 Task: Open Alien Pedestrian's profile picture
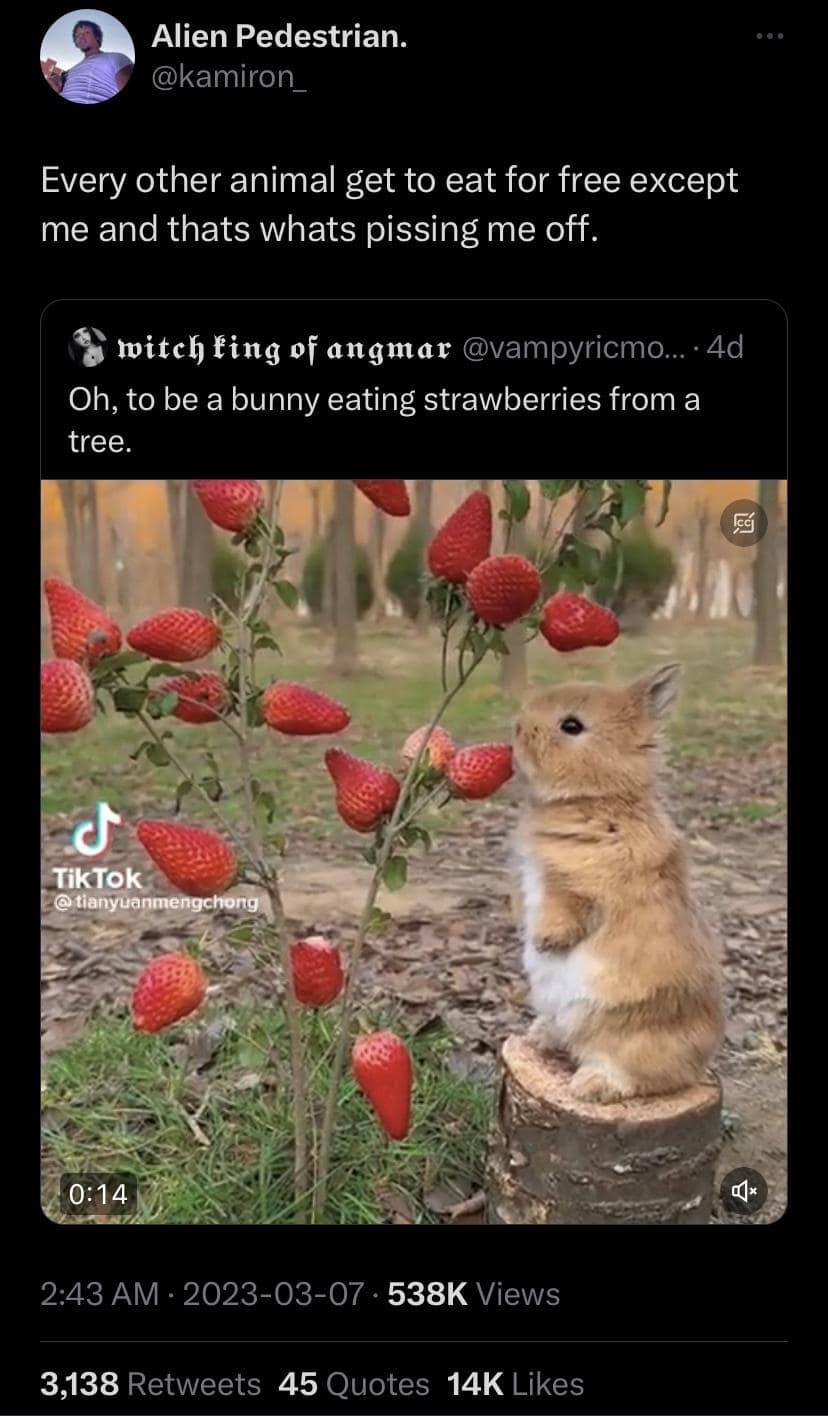pyautogui.click(x=87, y=57)
